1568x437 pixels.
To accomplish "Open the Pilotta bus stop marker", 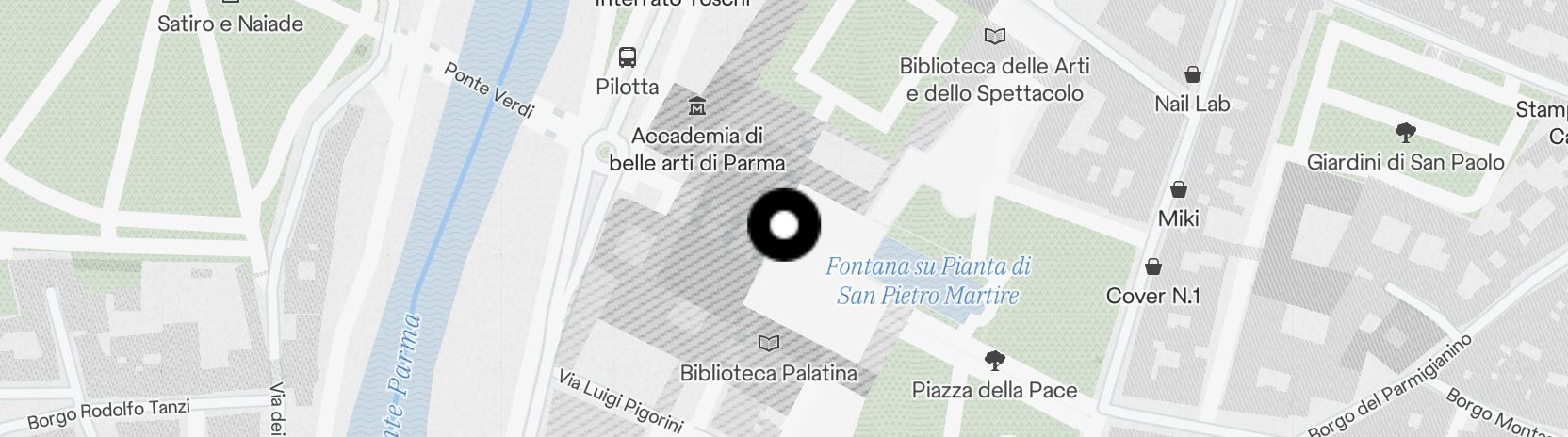I will click(628, 57).
